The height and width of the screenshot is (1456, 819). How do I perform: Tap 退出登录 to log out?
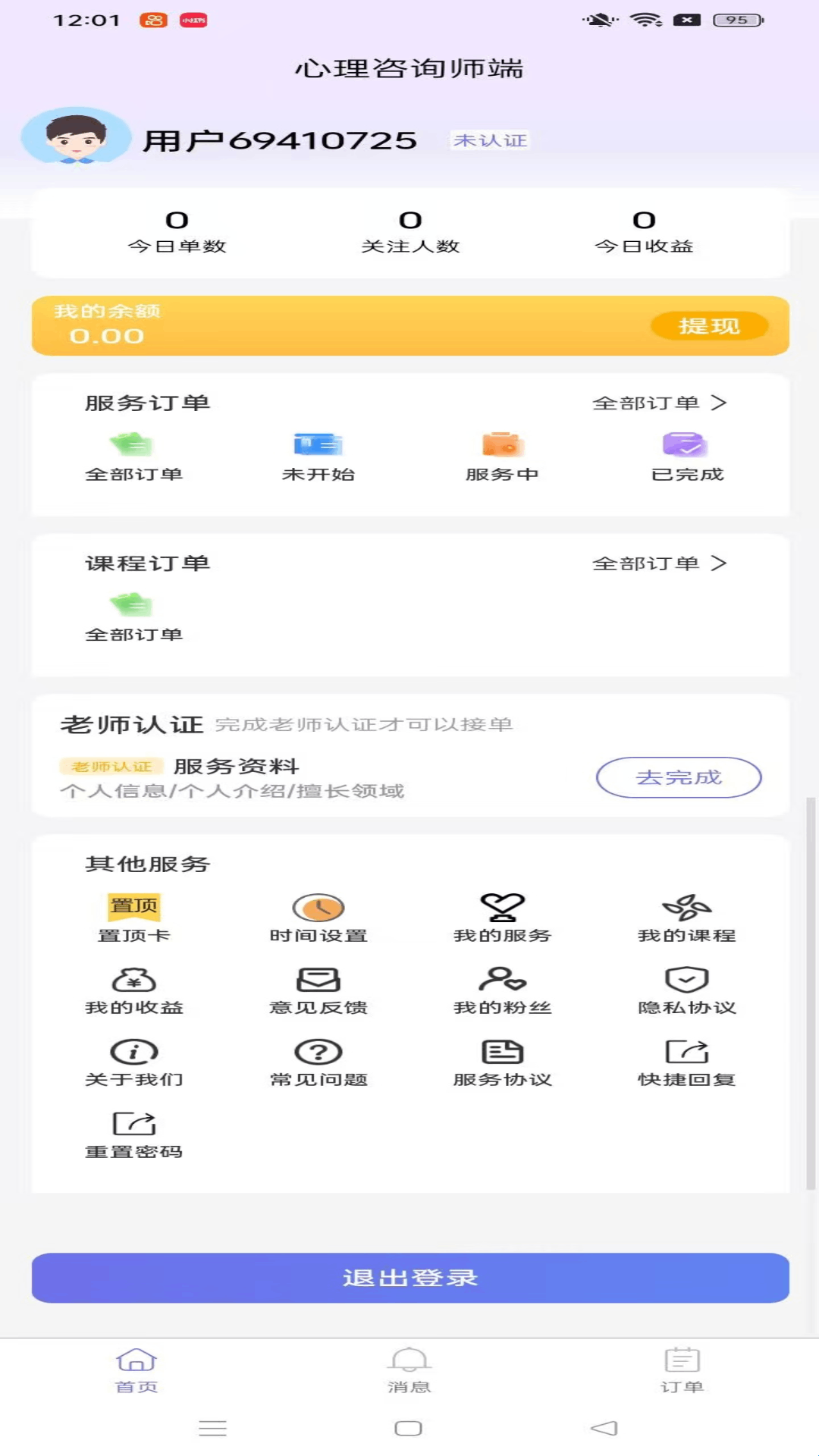(x=410, y=1278)
